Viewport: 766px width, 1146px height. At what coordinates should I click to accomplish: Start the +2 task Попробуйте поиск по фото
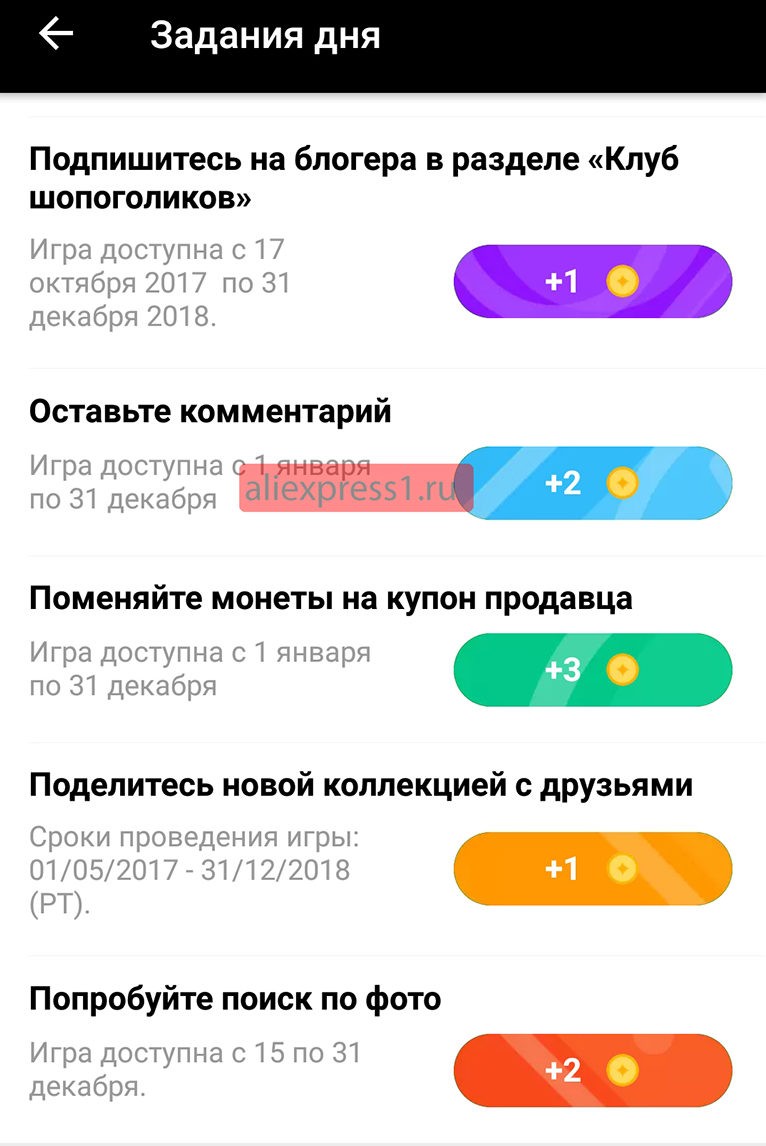click(x=593, y=1071)
